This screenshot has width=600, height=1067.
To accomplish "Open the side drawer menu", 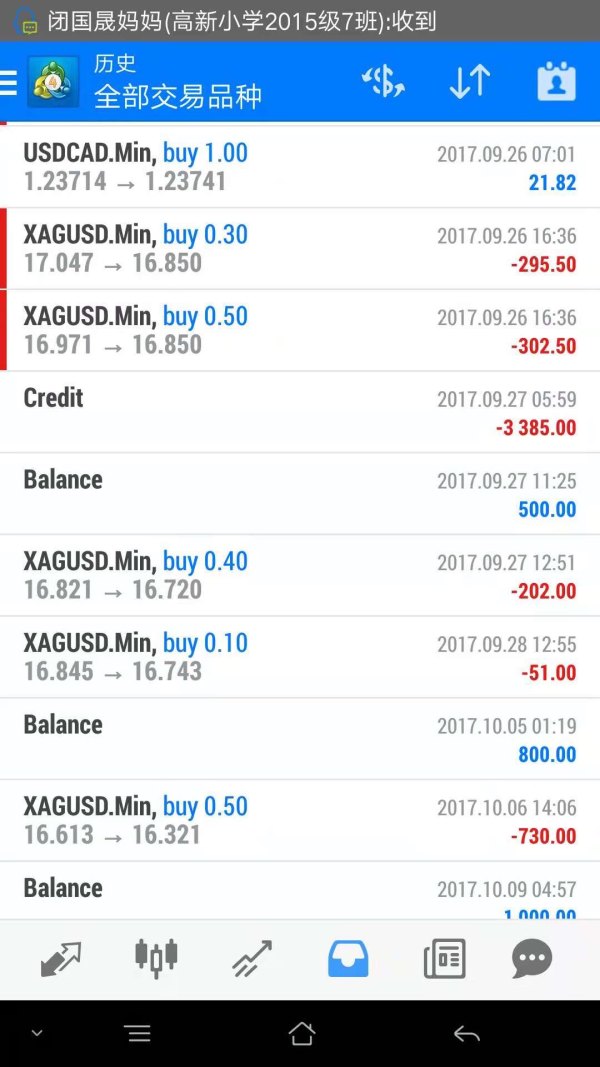I will tap(10, 83).
